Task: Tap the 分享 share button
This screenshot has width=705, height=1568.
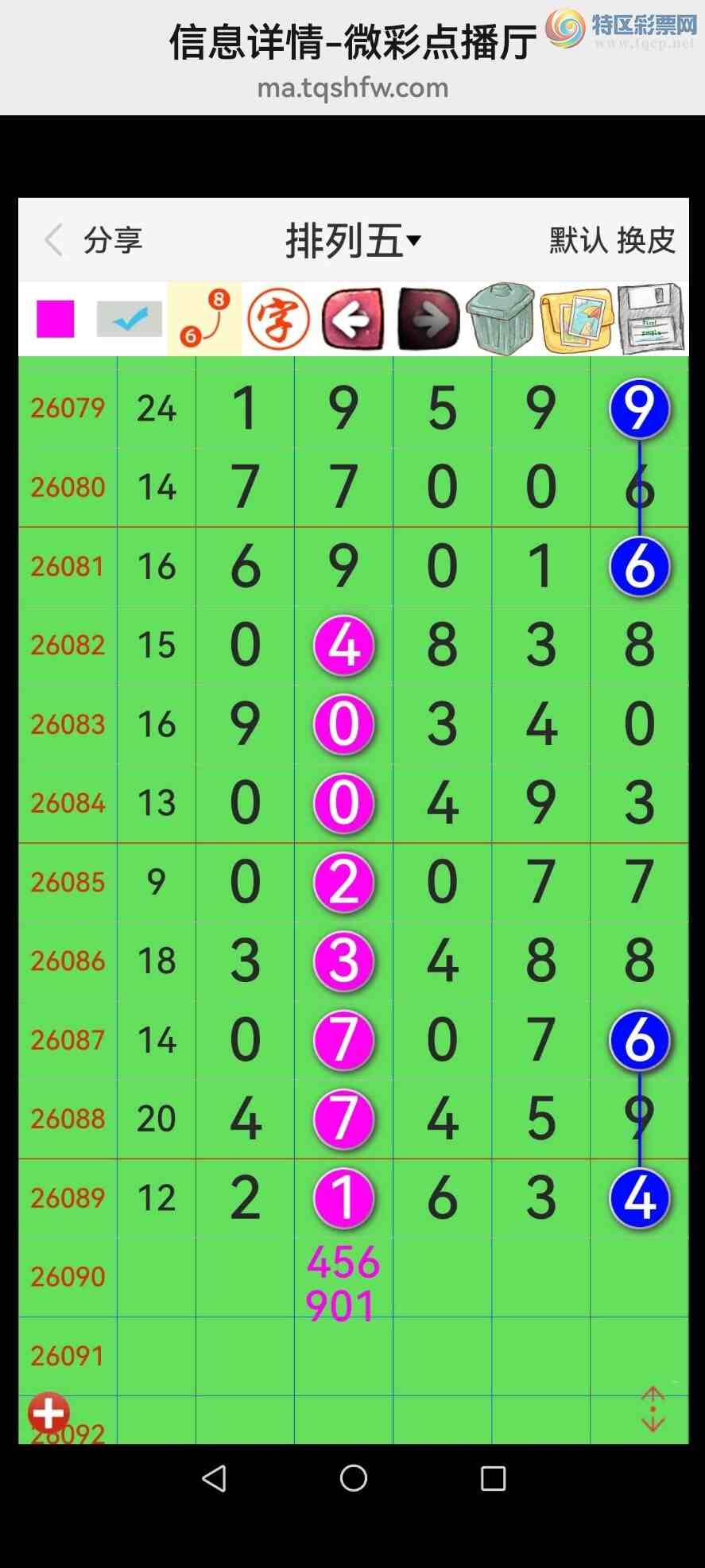Action: pyautogui.click(x=113, y=240)
